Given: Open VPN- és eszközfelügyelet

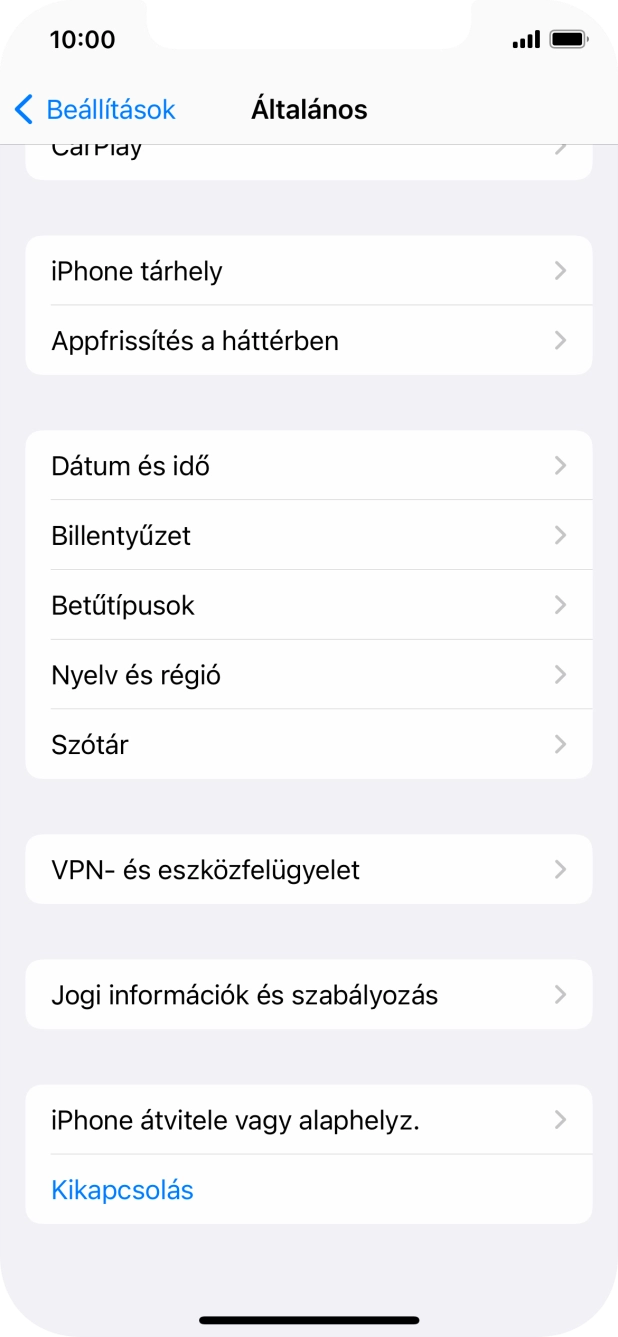Looking at the screenshot, I should click(x=308, y=870).
